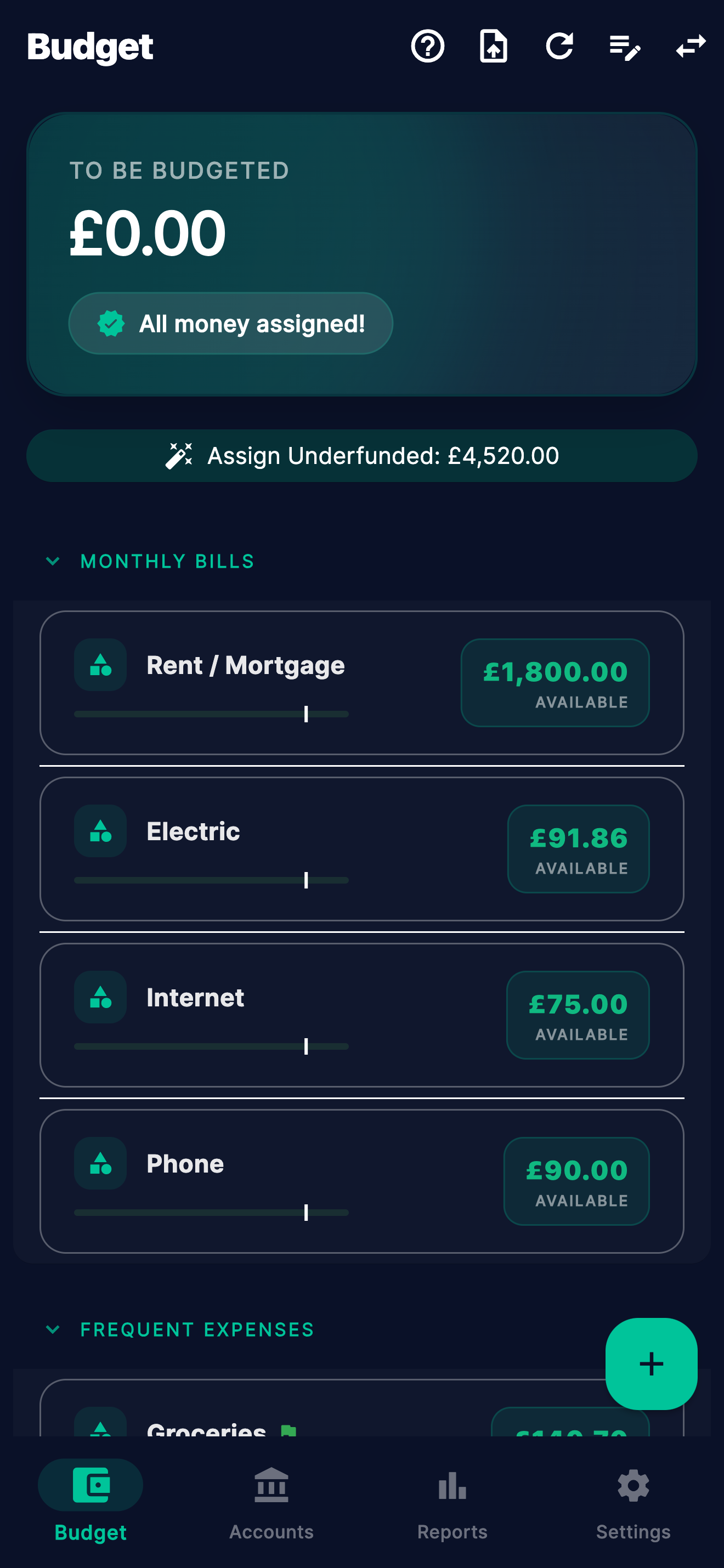Tap the £91.86 available amount for Electric
Image resolution: width=724 pixels, height=1568 pixels.
578,848
